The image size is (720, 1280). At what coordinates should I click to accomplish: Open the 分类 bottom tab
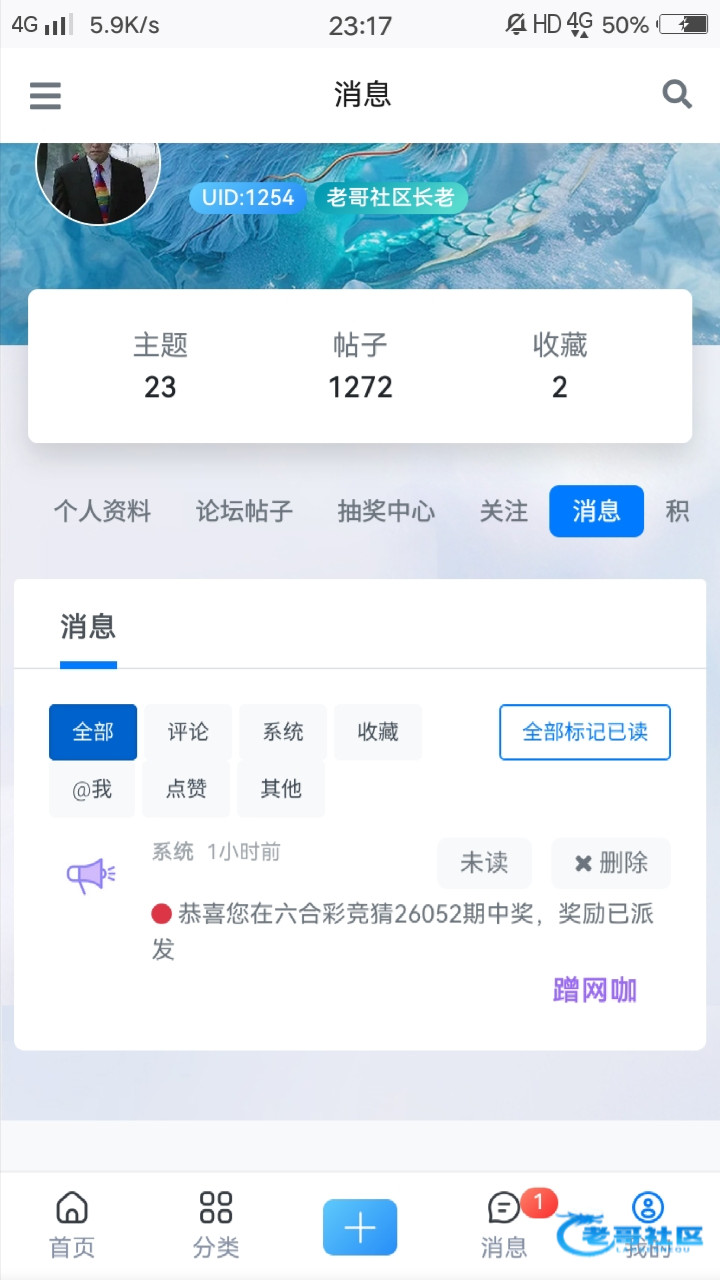[216, 1225]
